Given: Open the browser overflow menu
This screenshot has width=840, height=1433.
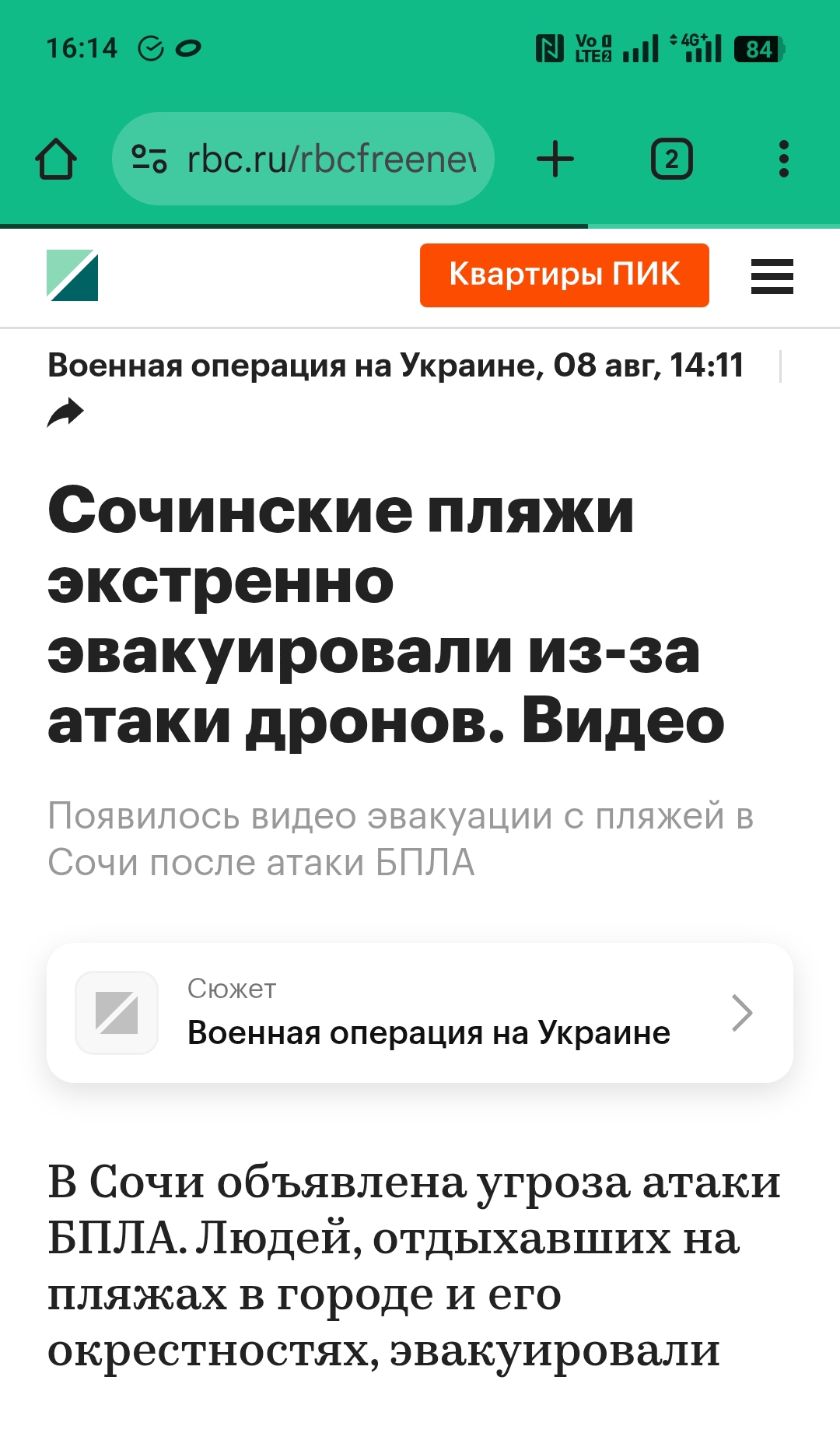Looking at the screenshot, I should [x=783, y=159].
